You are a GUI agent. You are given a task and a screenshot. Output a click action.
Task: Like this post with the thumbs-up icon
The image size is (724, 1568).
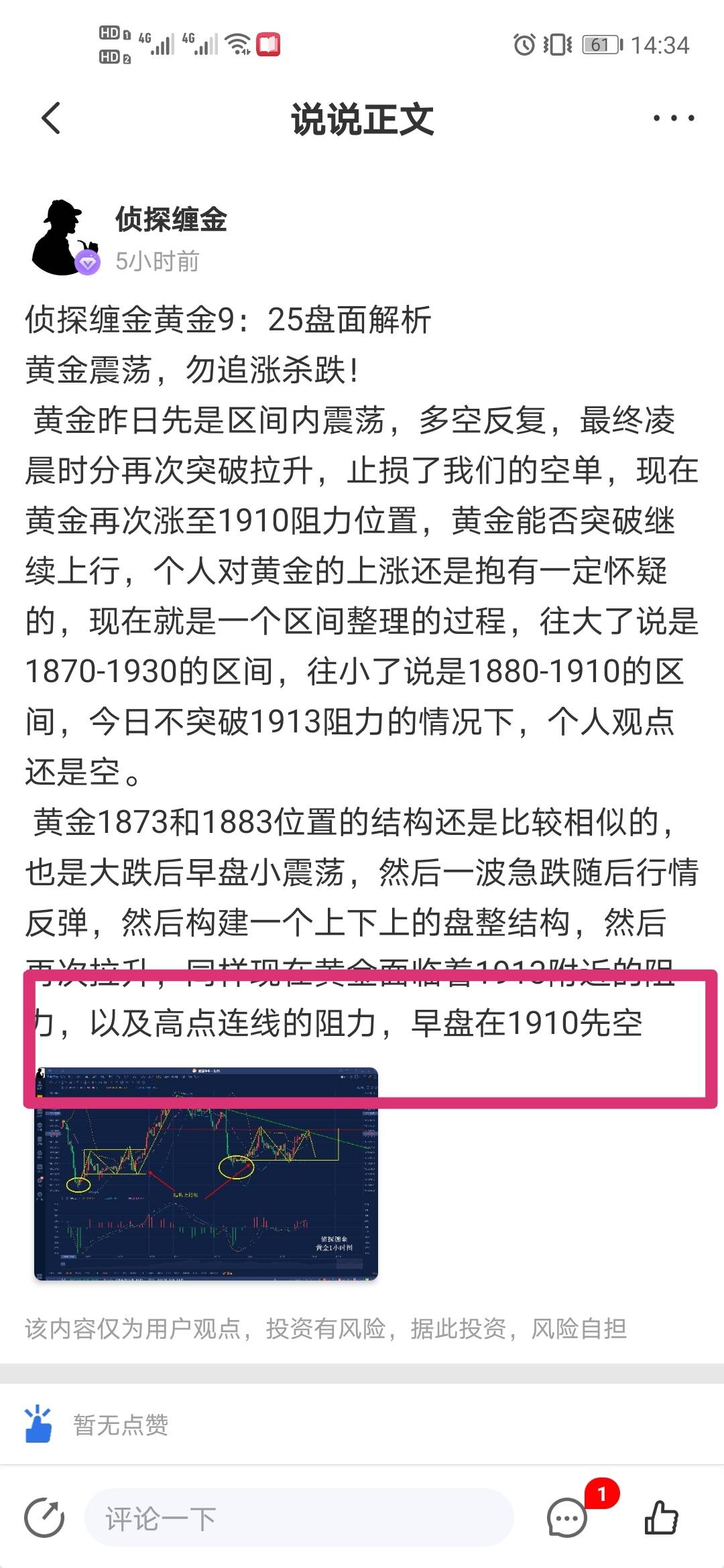(x=661, y=1518)
